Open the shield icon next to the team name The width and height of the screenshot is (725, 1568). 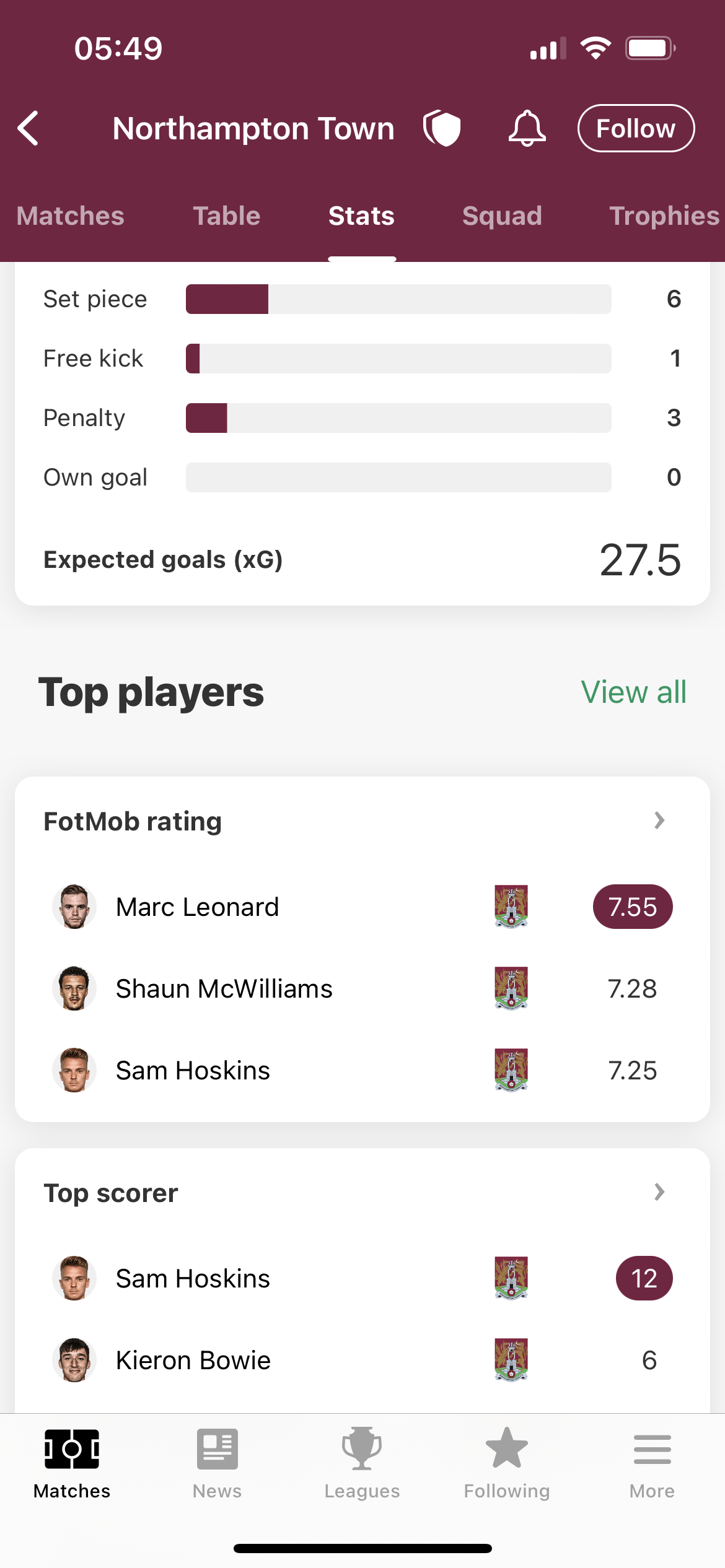(442, 128)
